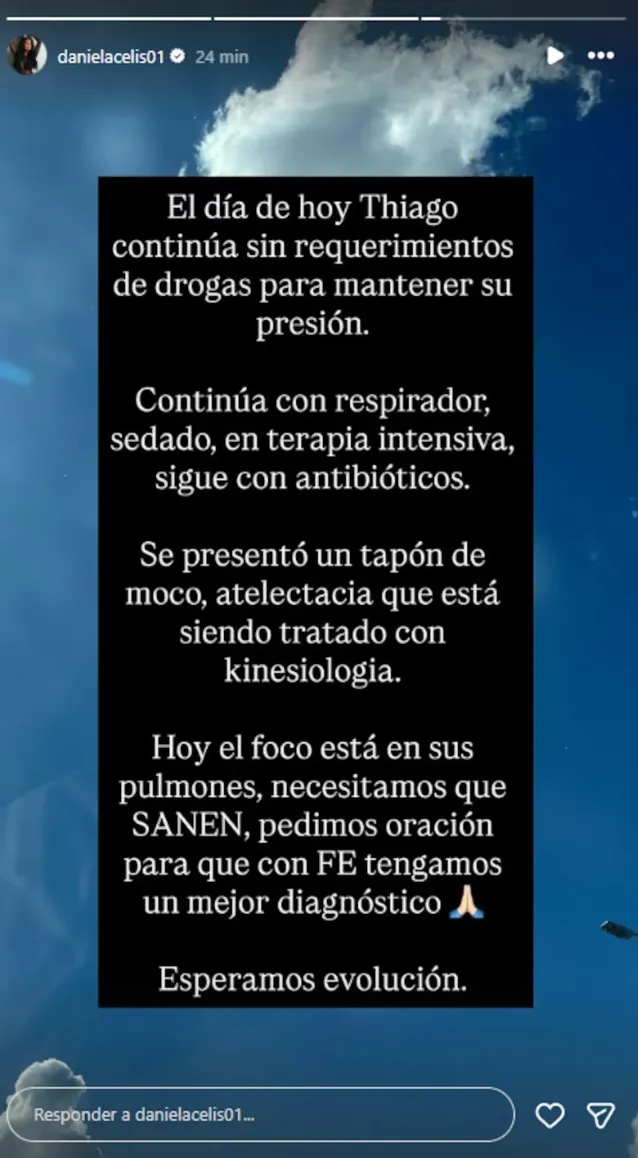Share this story via the paper plane icon
Viewport: 638px width, 1158px height.
tap(600, 1115)
